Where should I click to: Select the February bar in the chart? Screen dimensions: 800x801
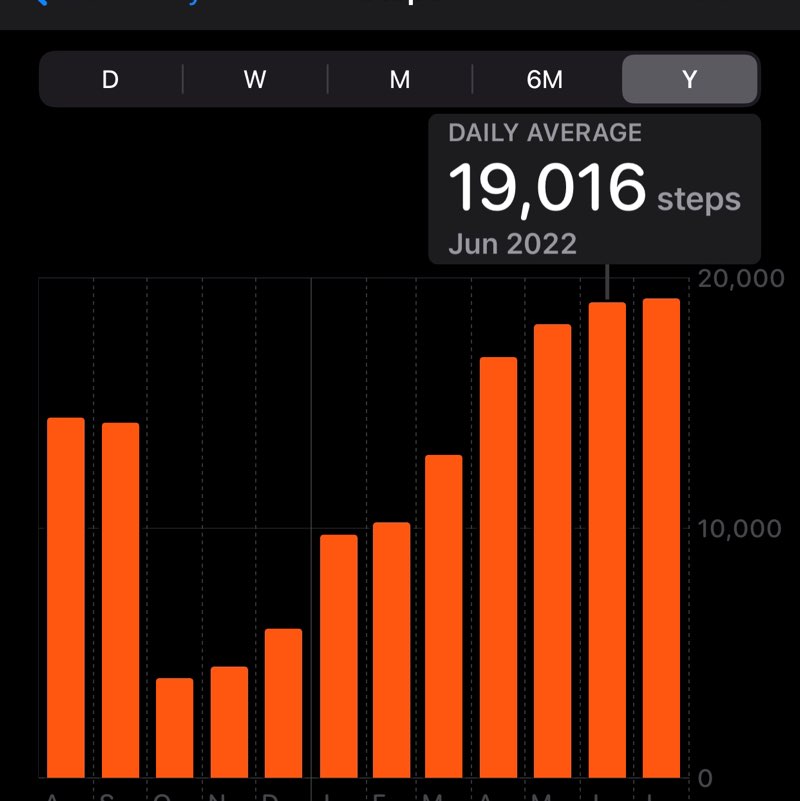(x=391, y=649)
